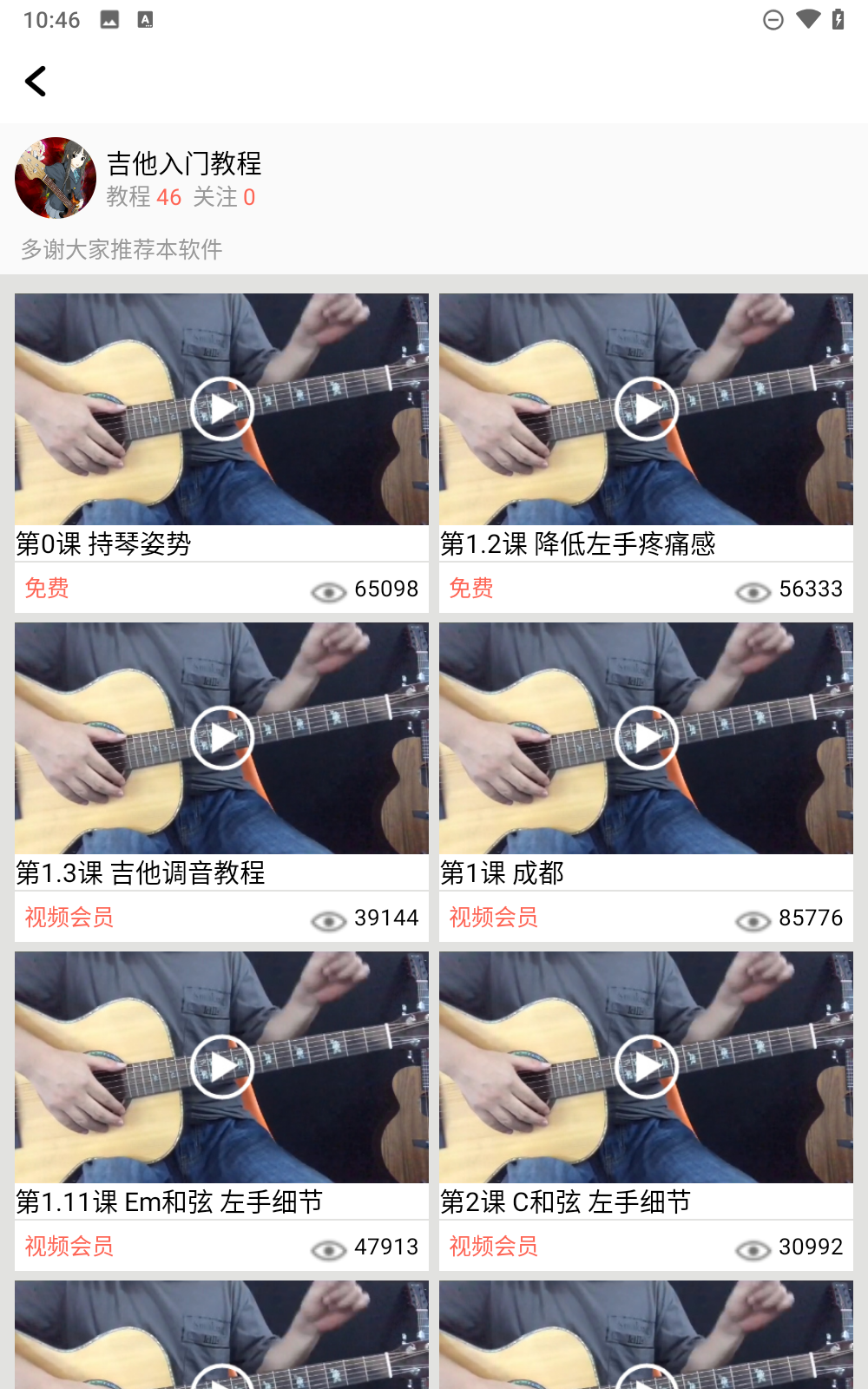This screenshot has height=1389, width=868.
Task: Go back using the top-left arrow
Action: point(36,82)
